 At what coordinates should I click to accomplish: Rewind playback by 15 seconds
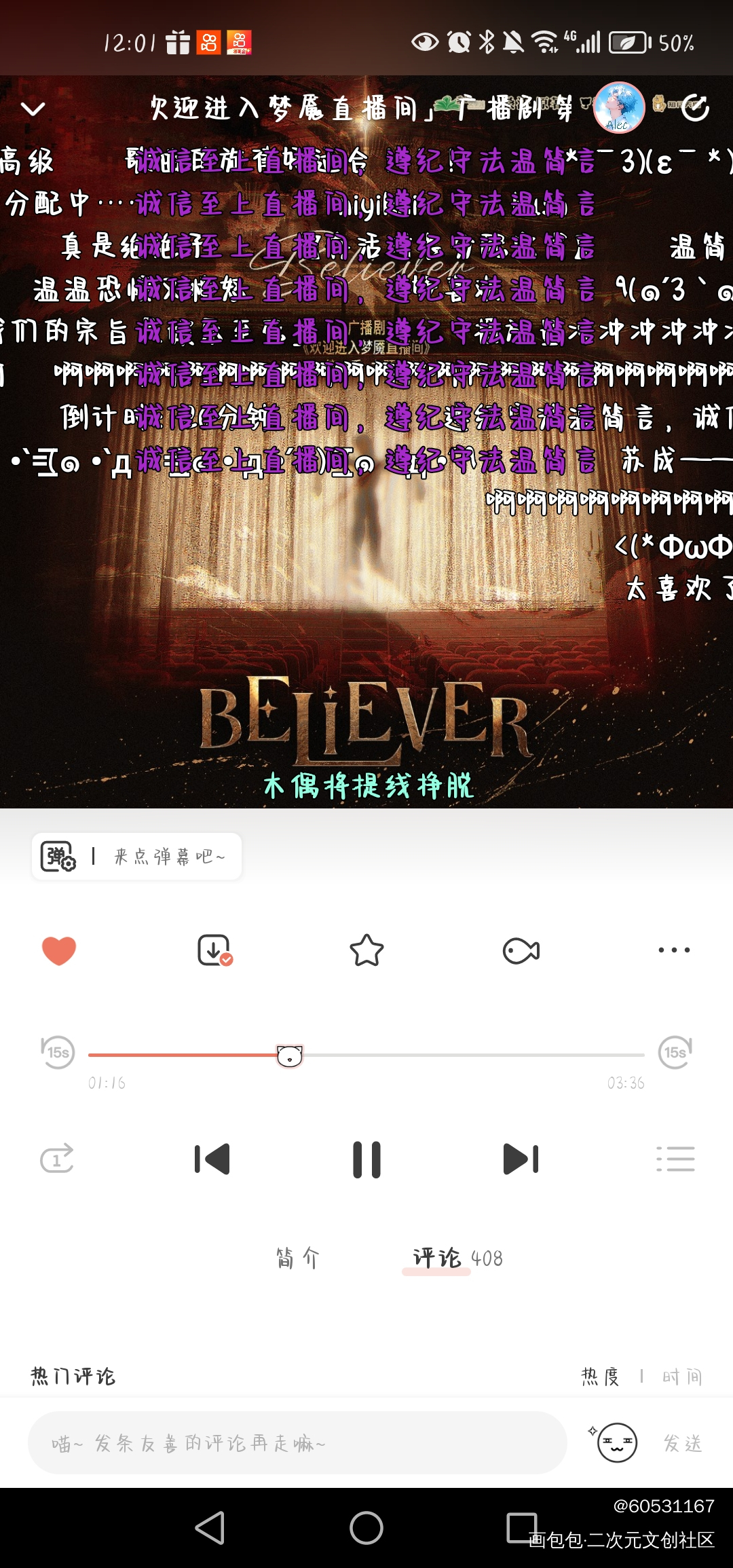(58, 1053)
